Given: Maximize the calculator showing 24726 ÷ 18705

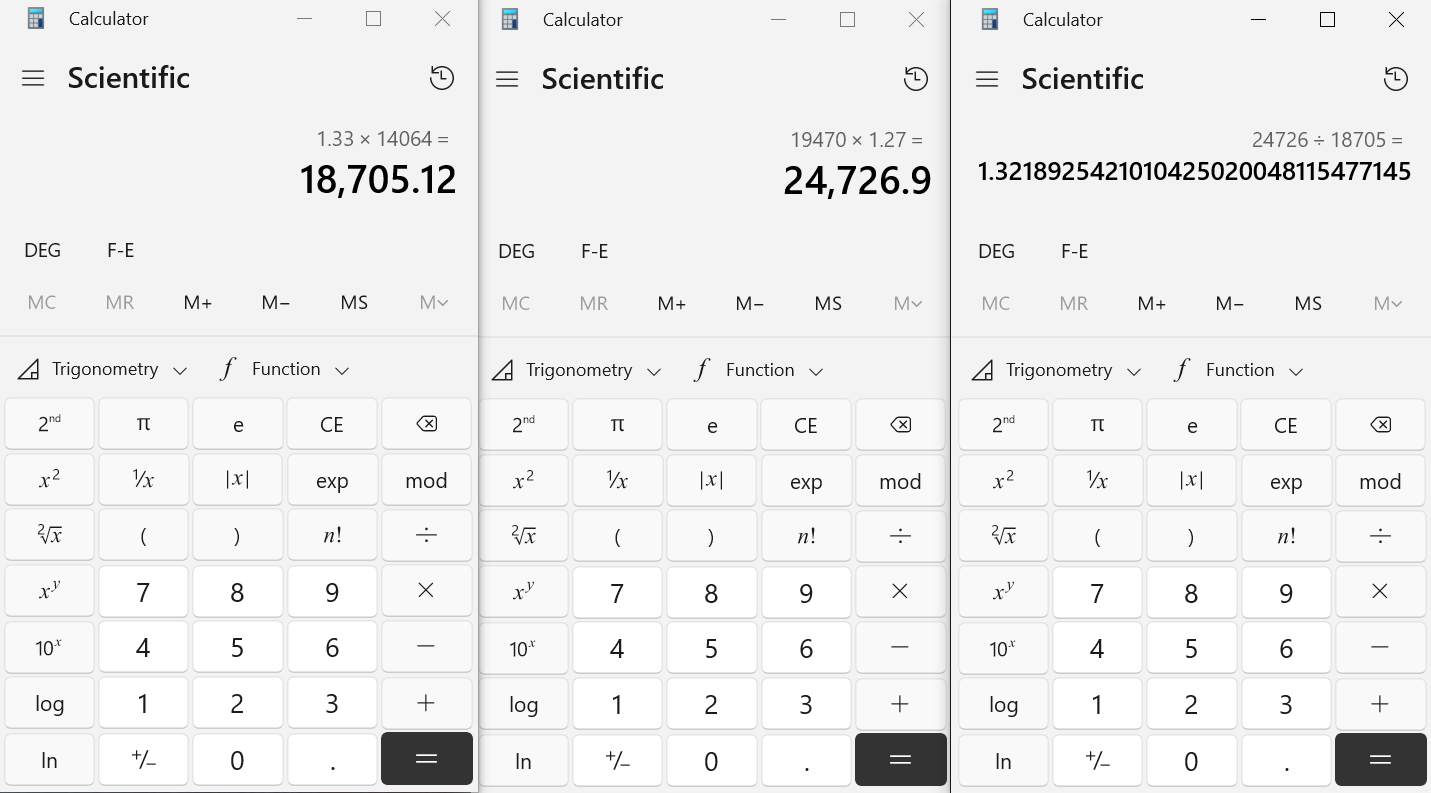Looking at the screenshot, I should point(1327,20).
